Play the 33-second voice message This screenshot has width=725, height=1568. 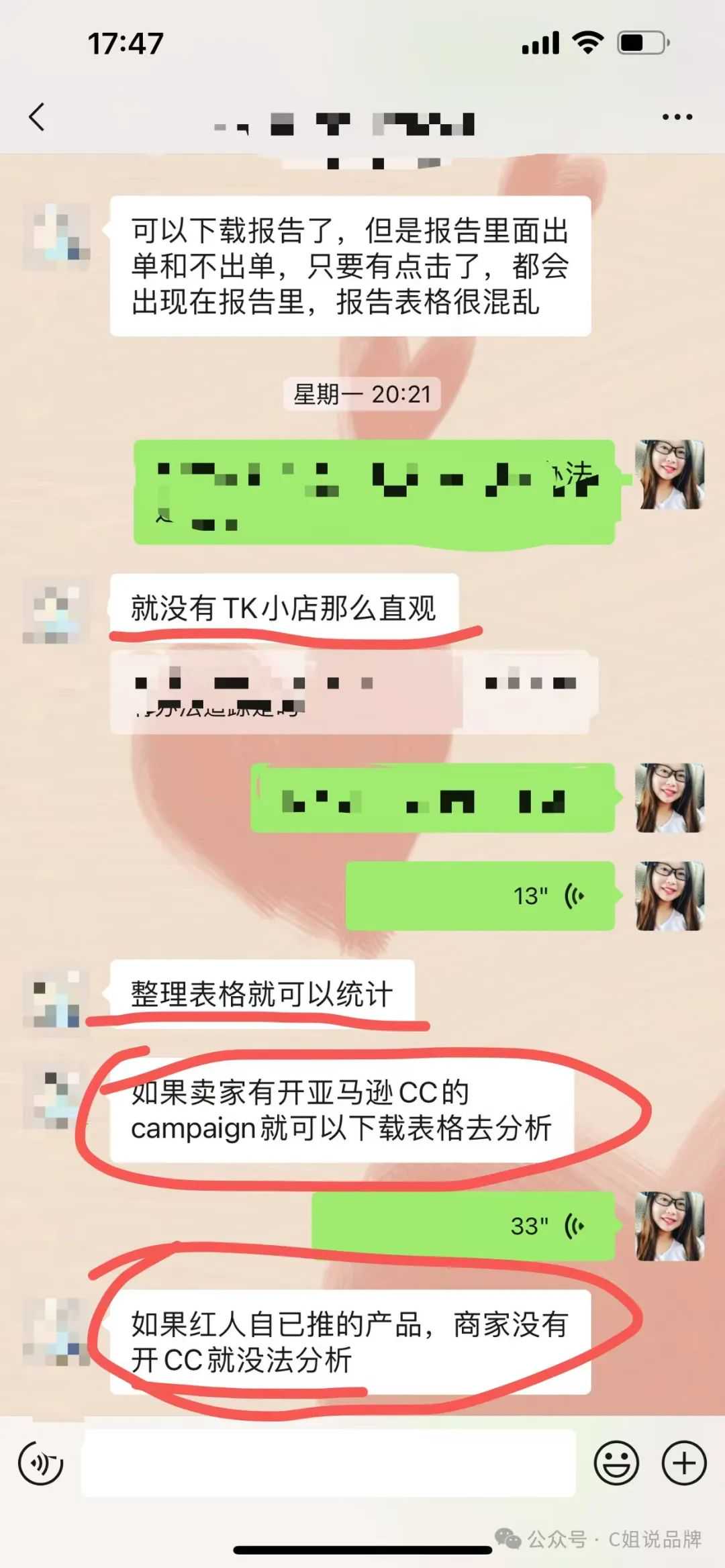pyautogui.click(x=463, y=1226)
